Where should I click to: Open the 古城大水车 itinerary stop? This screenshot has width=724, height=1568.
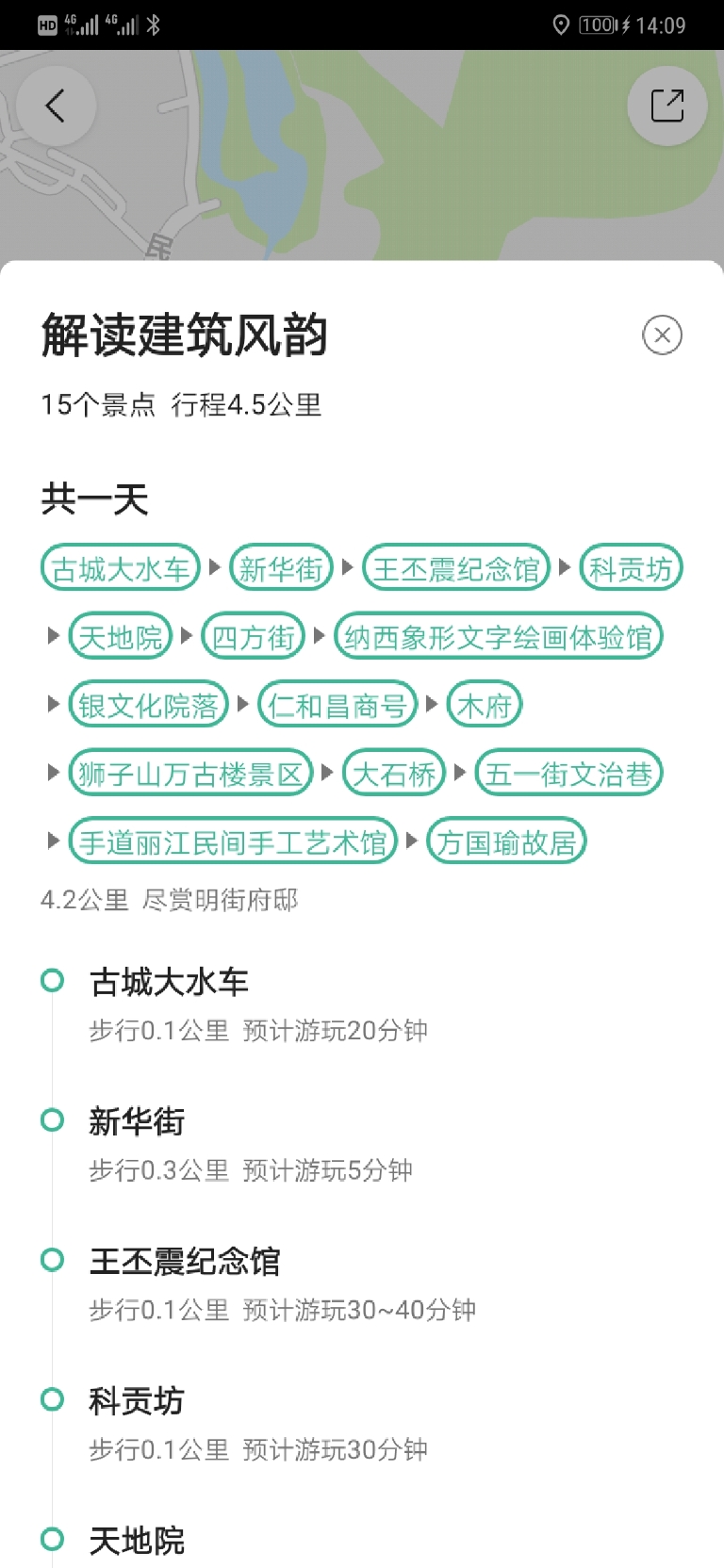[x=169, y=983]
